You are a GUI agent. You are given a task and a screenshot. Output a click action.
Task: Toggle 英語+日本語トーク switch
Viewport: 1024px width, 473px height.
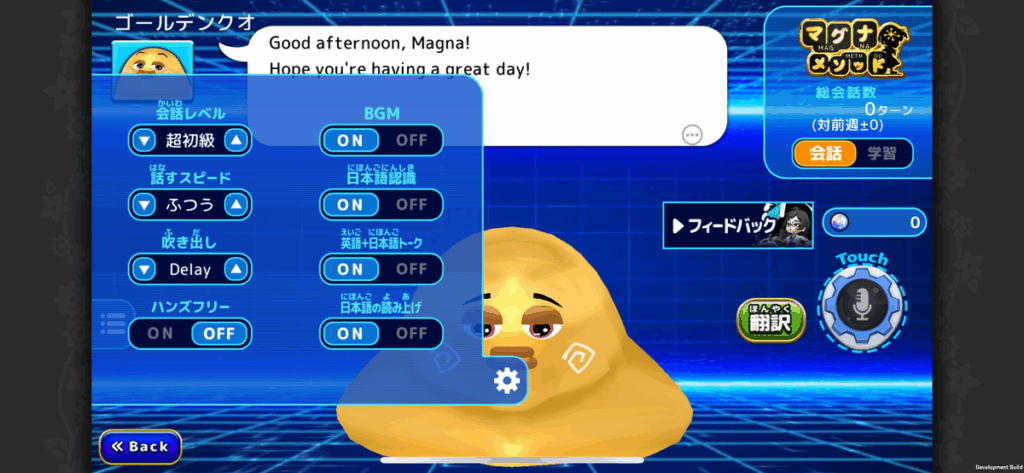(381, 269)
